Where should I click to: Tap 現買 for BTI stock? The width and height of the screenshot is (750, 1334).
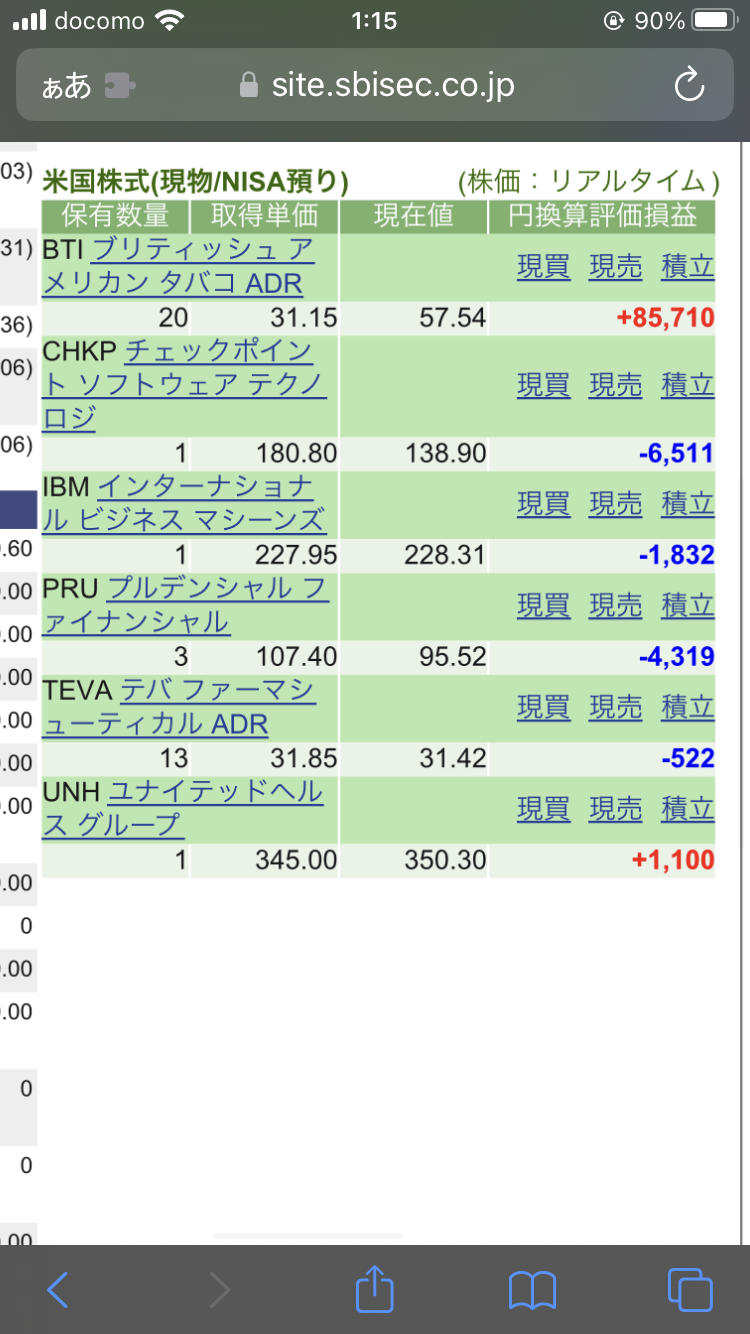543,266
